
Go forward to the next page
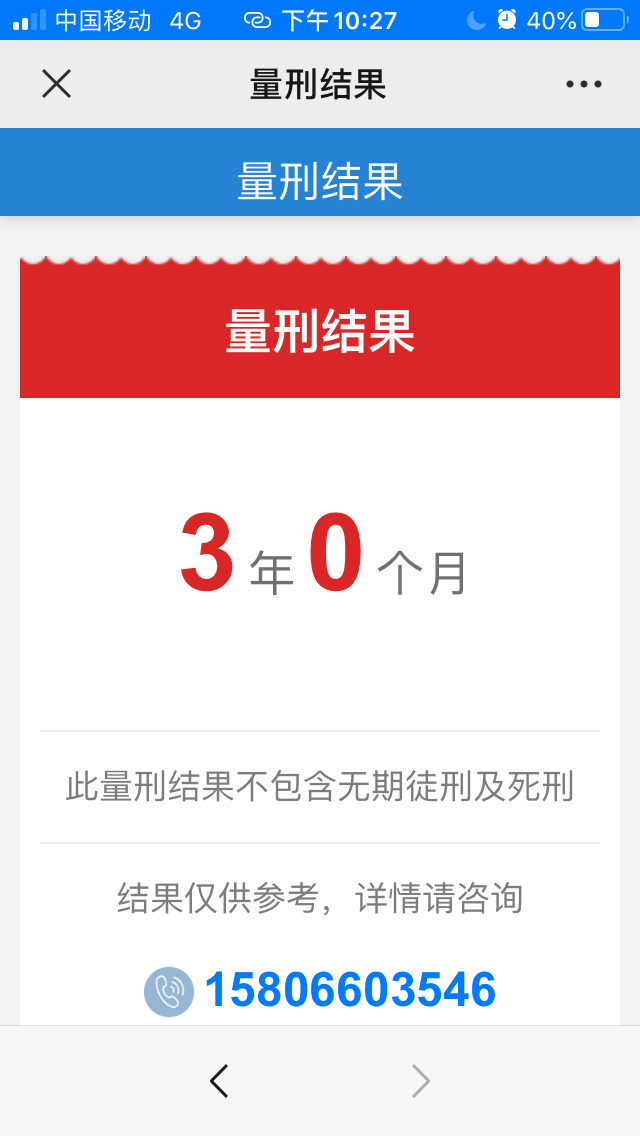[x=421, y=1081]
